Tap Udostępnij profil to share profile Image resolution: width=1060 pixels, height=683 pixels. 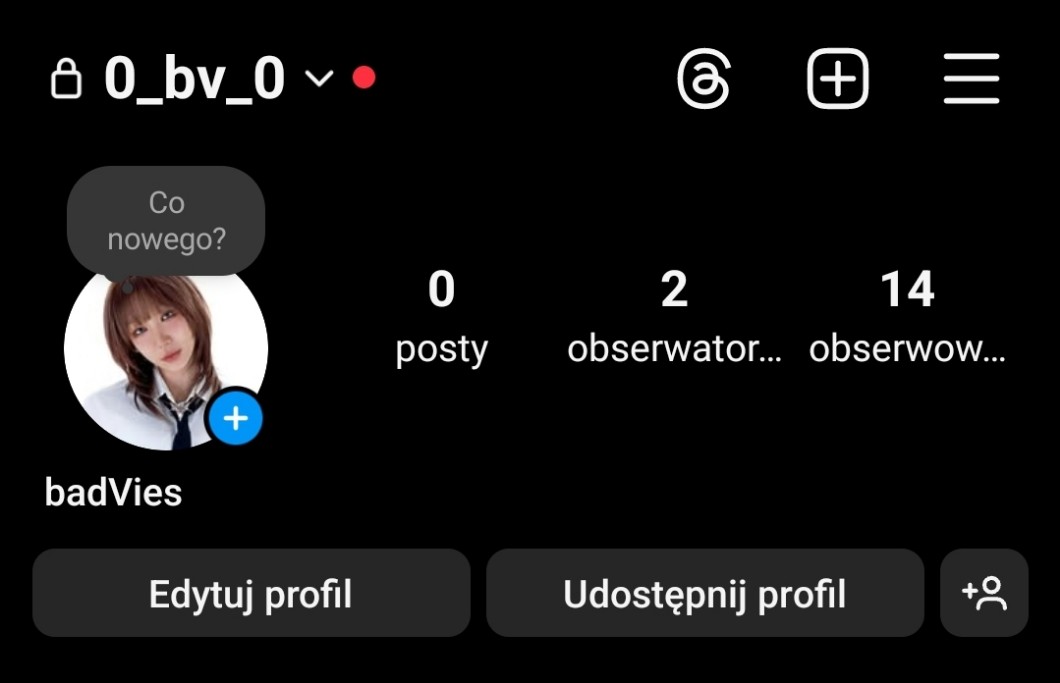coord(704,593)
